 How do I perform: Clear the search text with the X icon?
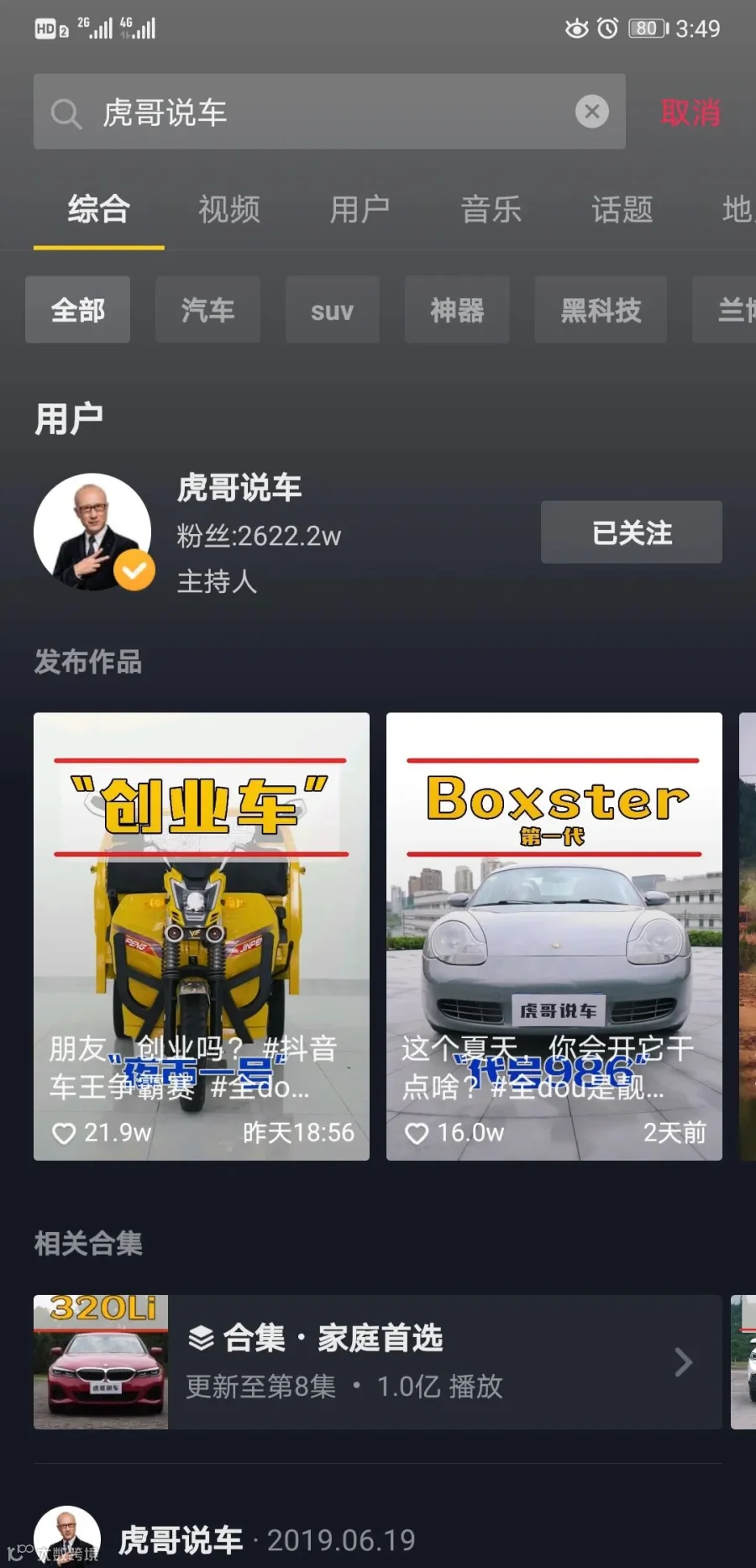[x=592, y=112]
